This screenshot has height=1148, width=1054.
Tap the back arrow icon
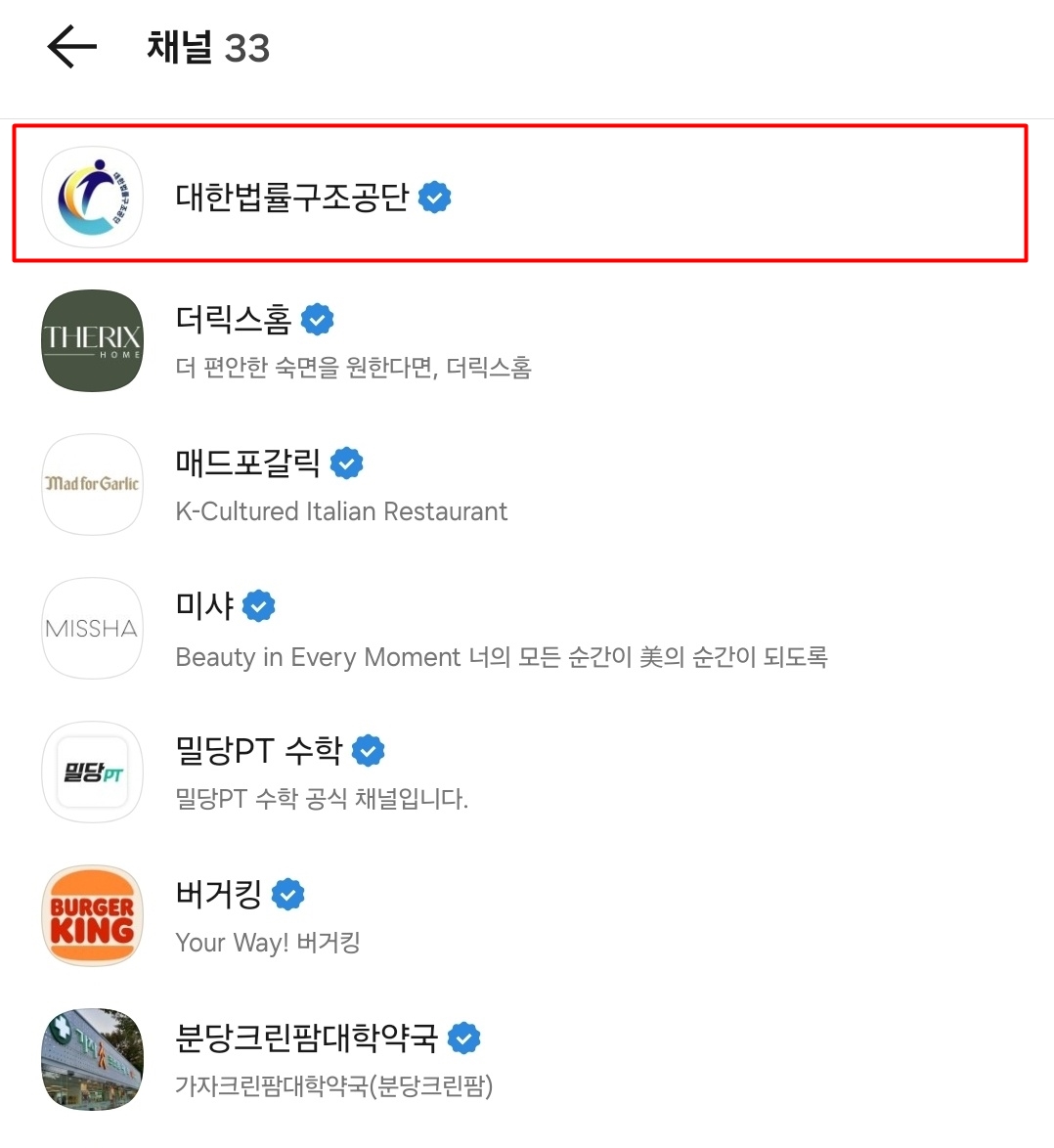click(70, 46)
